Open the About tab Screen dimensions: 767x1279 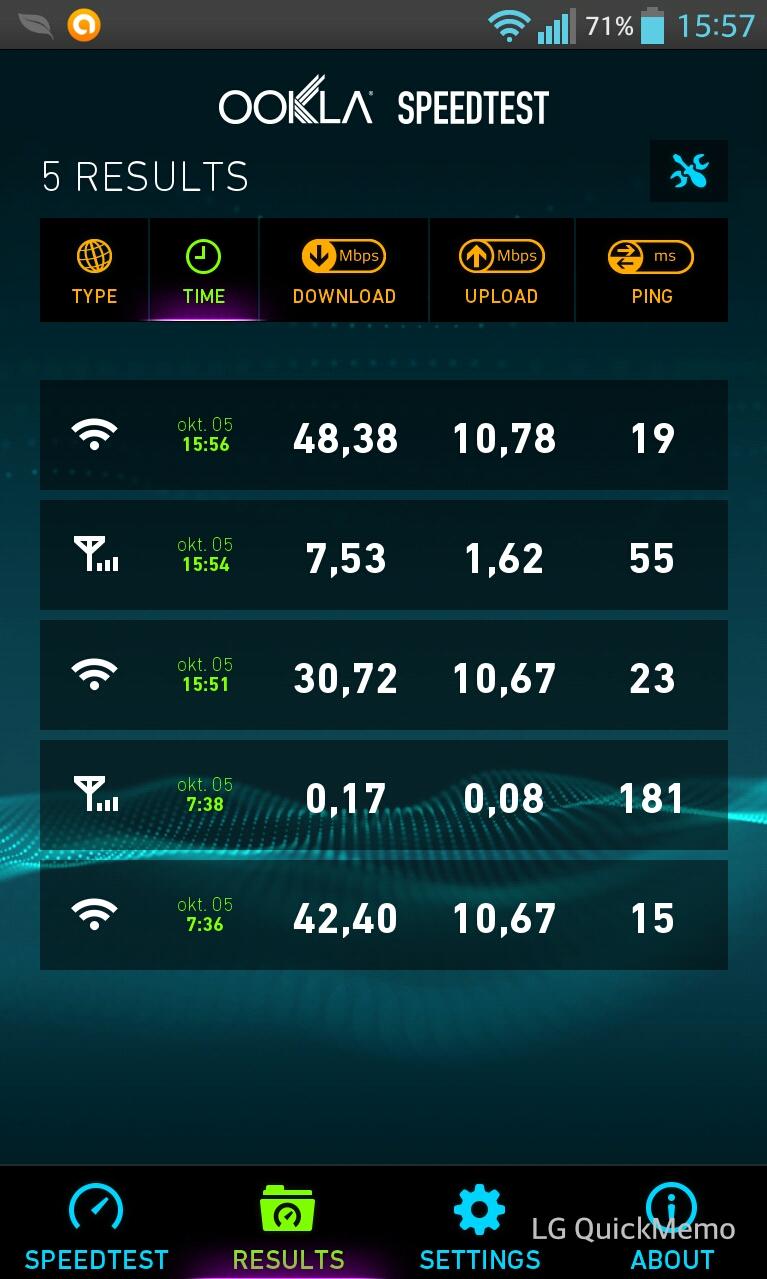[x=672, y=1225]
